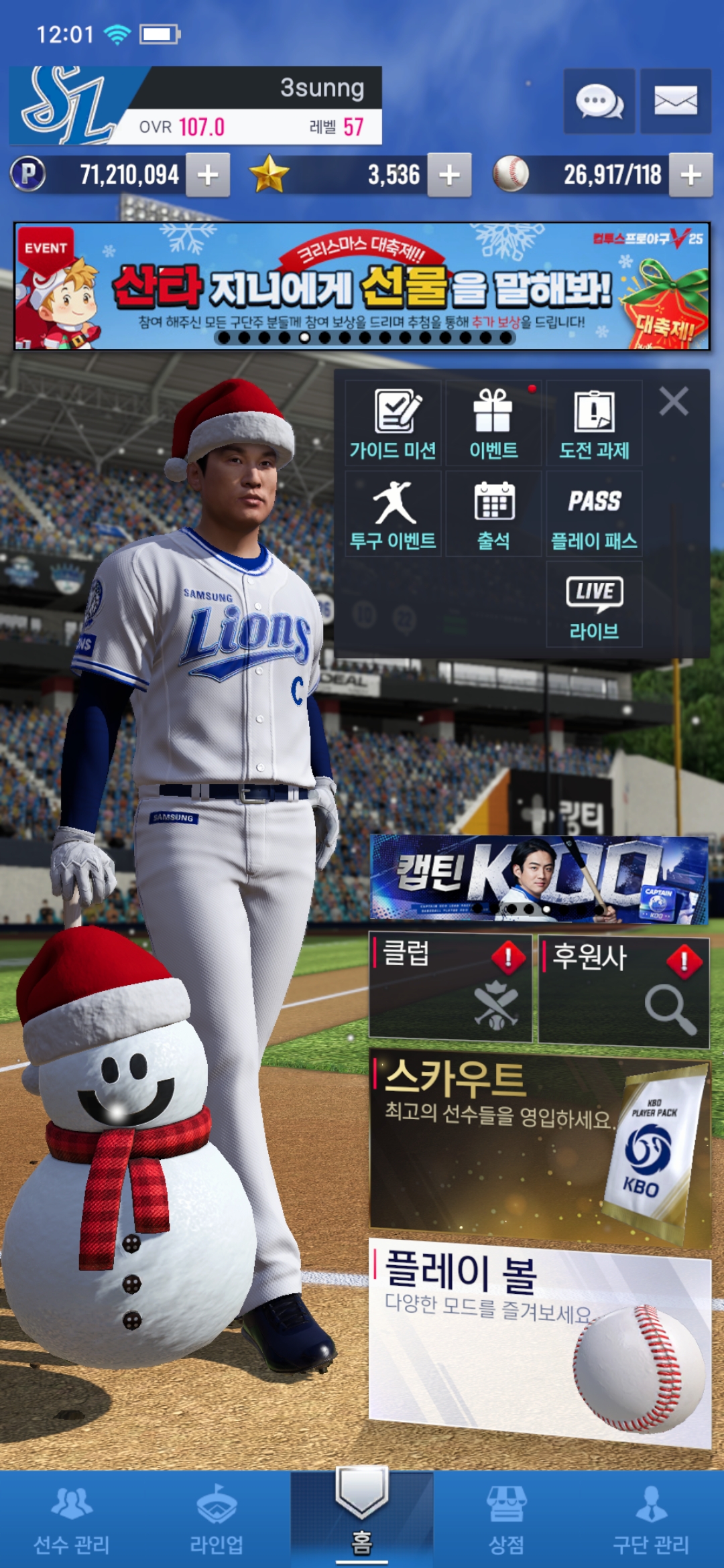Image resolution: width=724 pixels, height=1568 pixels.
Task: Open the 출석 (Attendance) calendar
Action: 493,514
